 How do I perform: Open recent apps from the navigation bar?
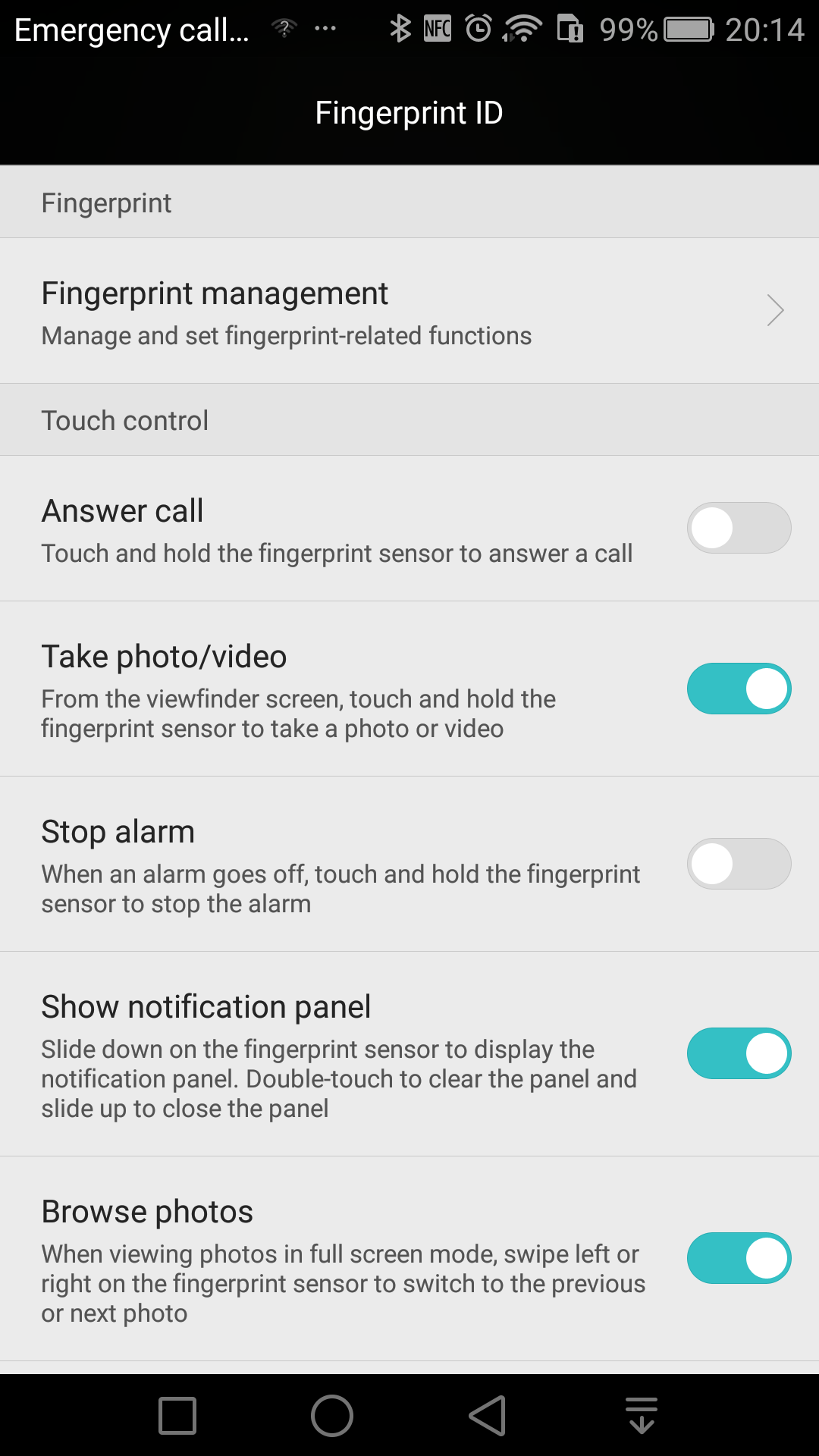coord(177,1416)
